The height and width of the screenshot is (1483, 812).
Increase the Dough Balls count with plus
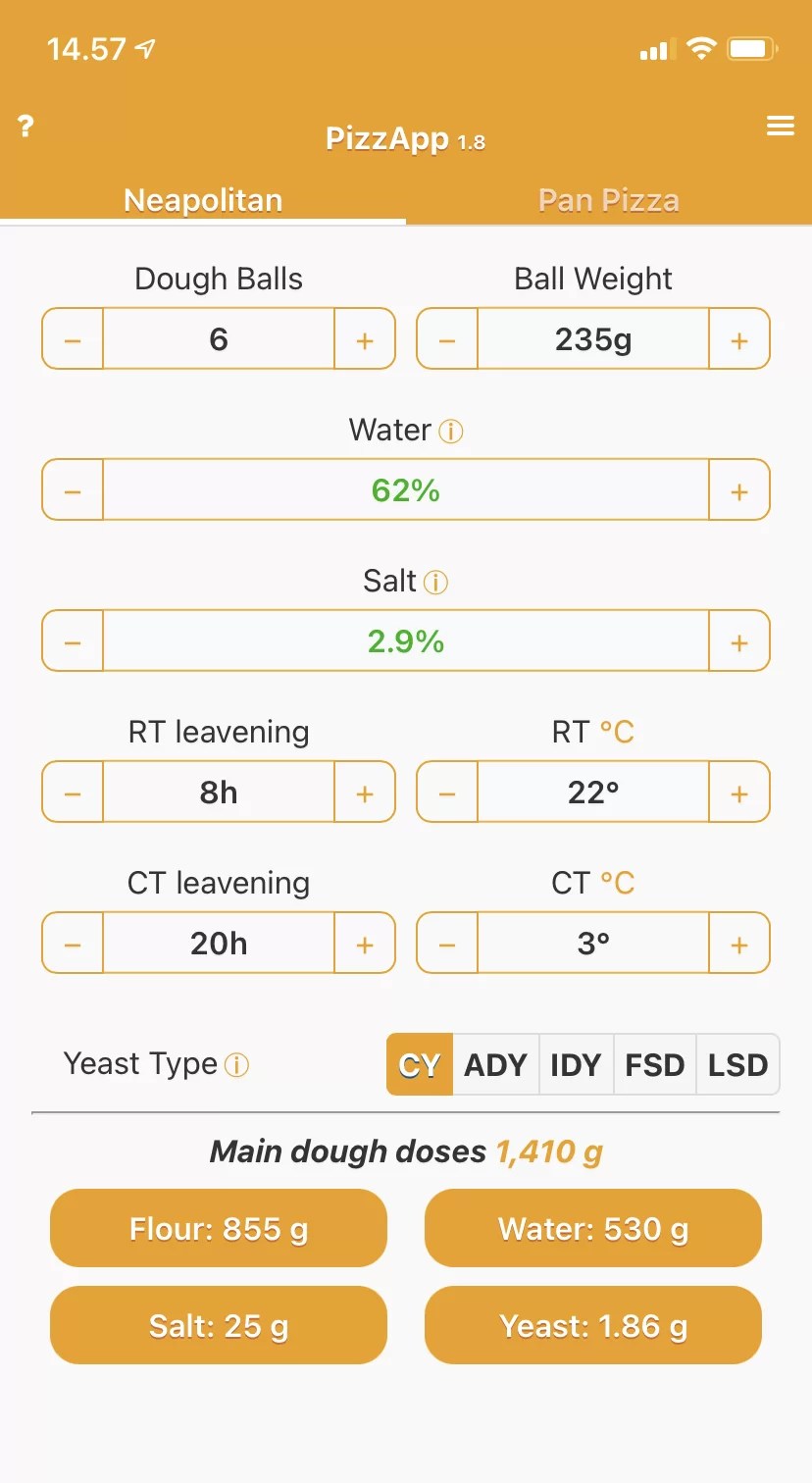(x=364, y=338)
